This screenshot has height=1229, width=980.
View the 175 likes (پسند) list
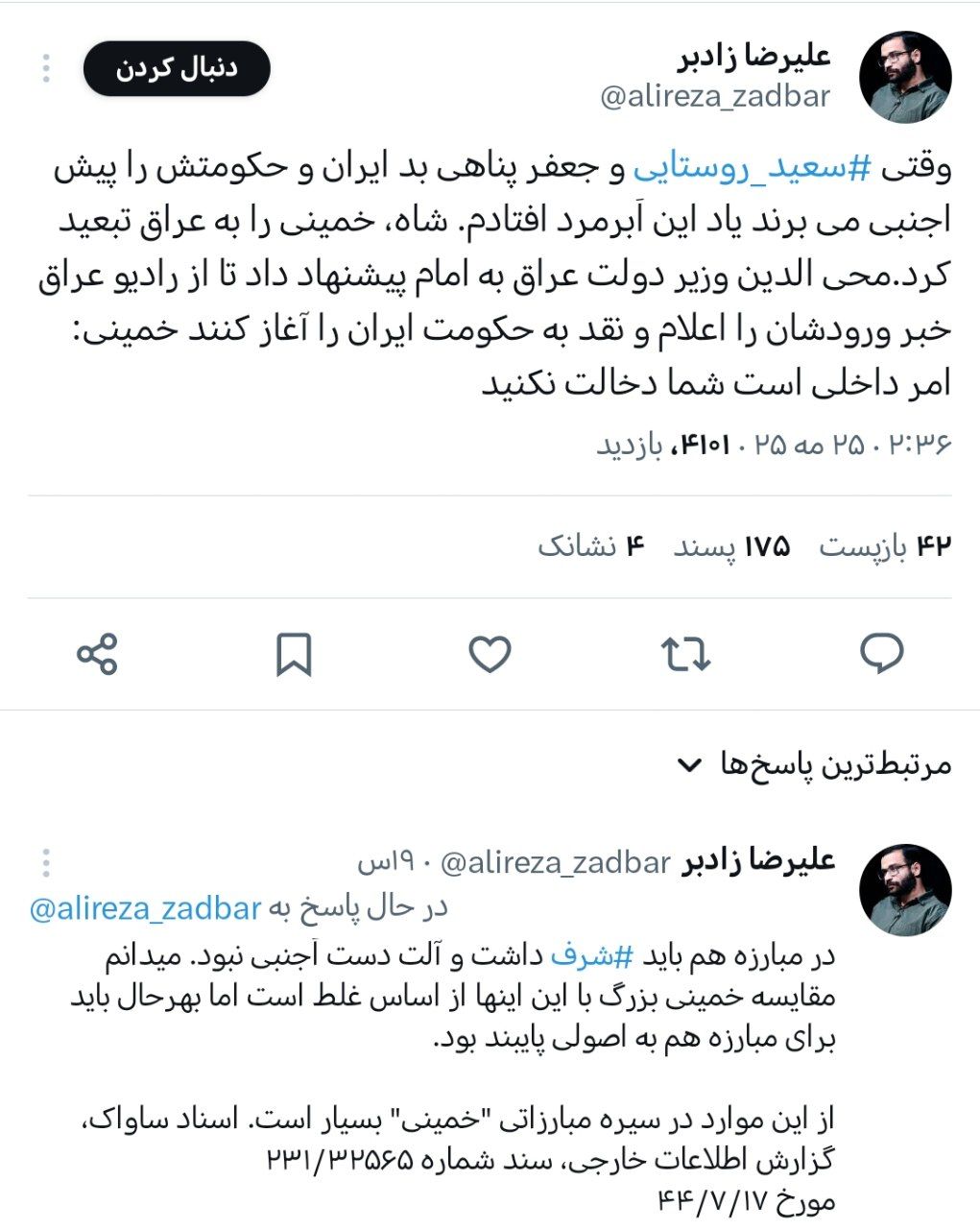(x=731, y=547)
